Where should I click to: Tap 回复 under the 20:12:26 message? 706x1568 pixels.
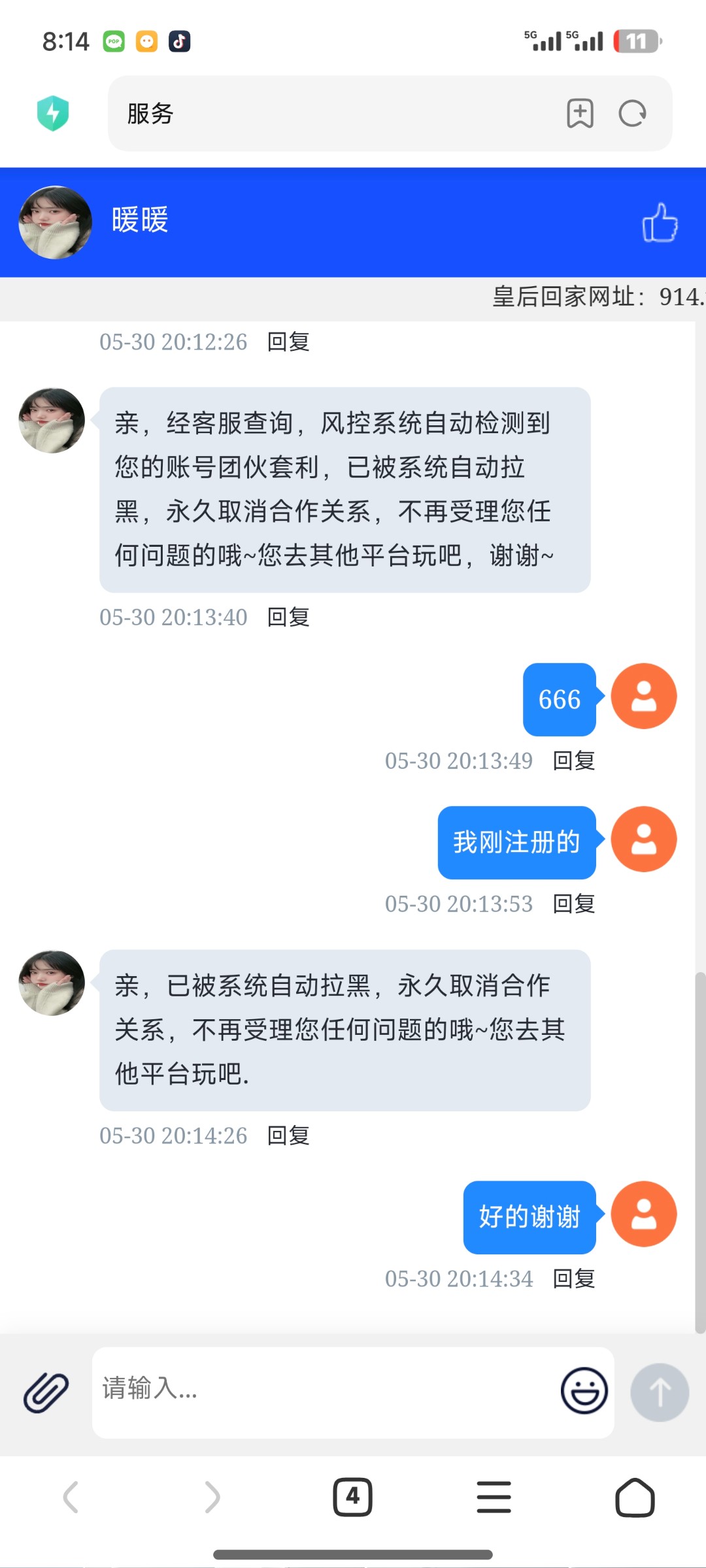pyautogui.click(x=288, y=342)
